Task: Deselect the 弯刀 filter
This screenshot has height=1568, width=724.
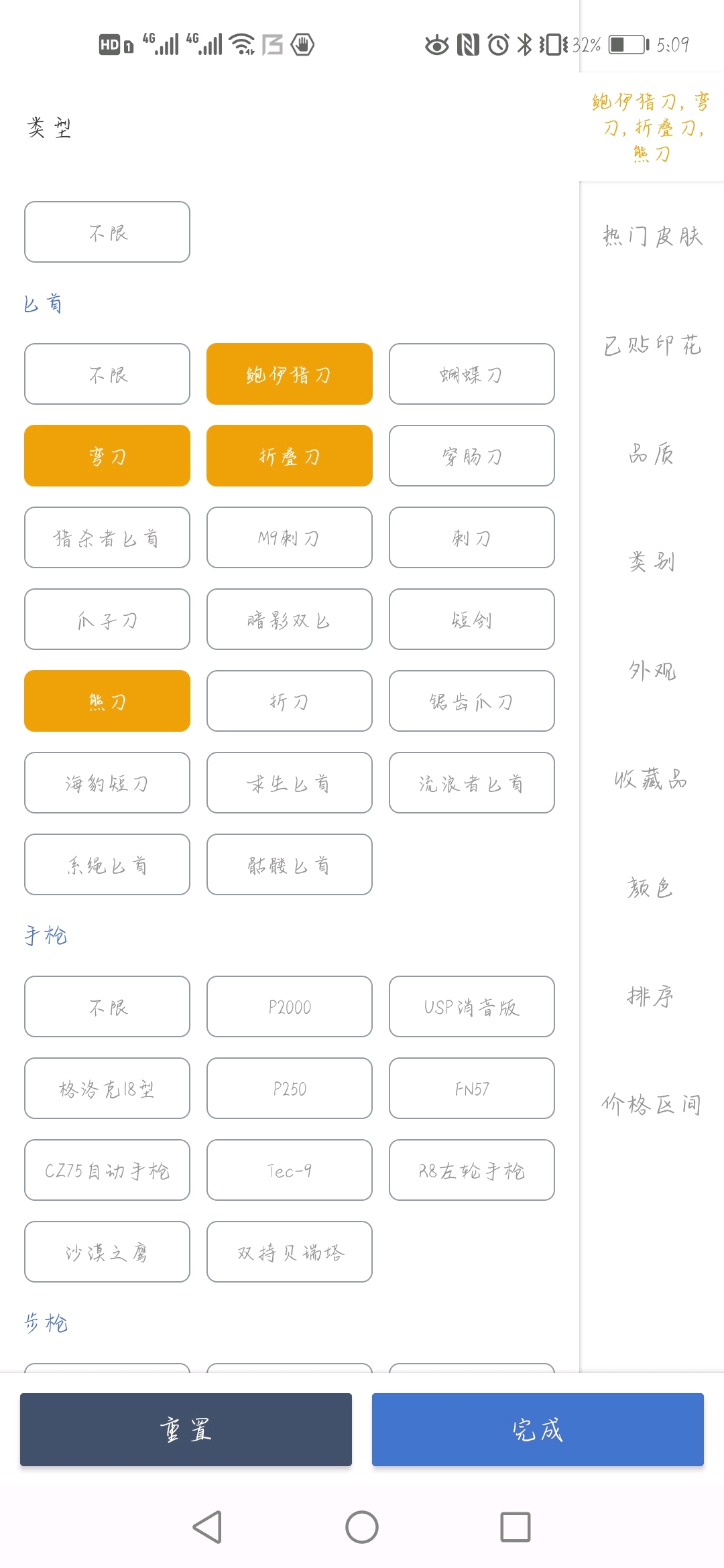Action: pyautogui.click(x=107, y=456)
